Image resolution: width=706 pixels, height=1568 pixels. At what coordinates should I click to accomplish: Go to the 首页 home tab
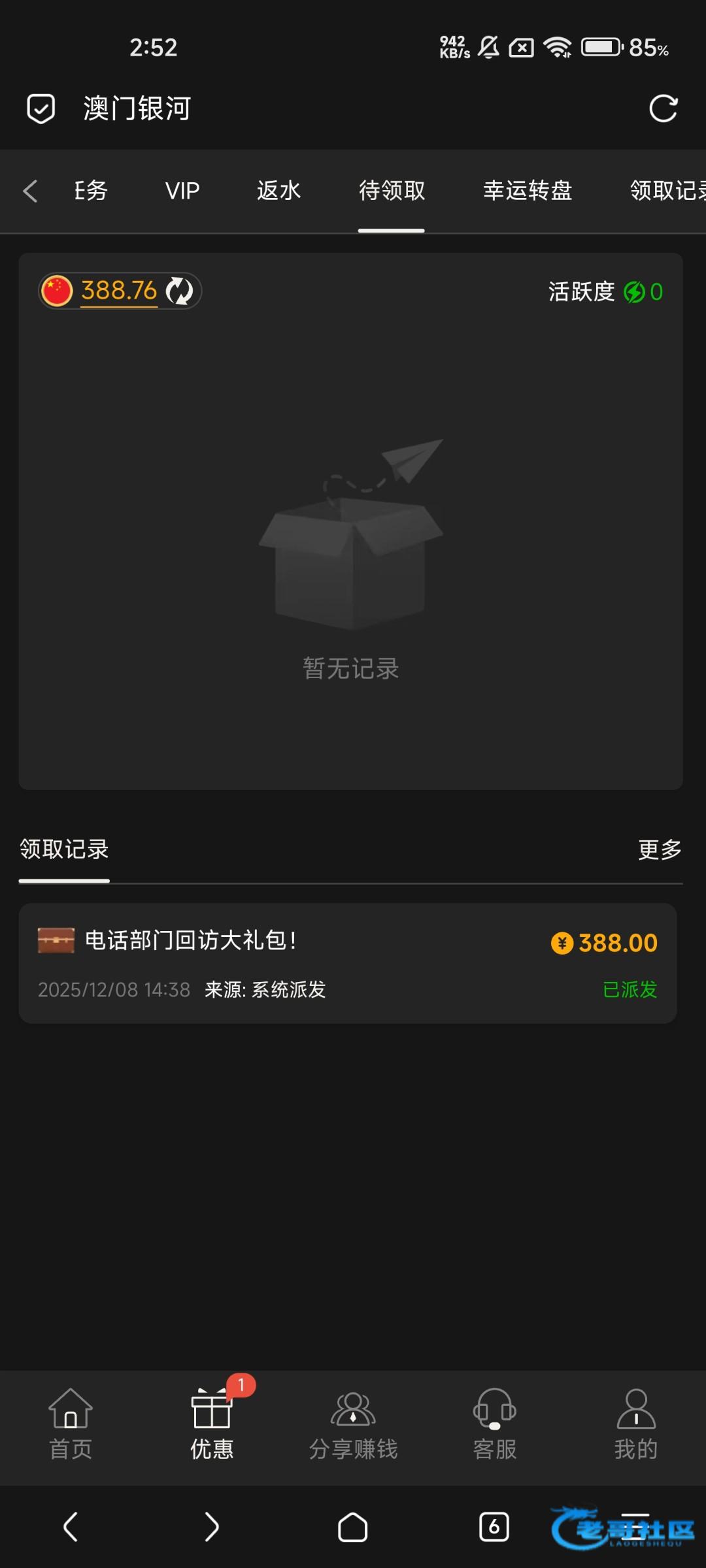pos(71,1424)
